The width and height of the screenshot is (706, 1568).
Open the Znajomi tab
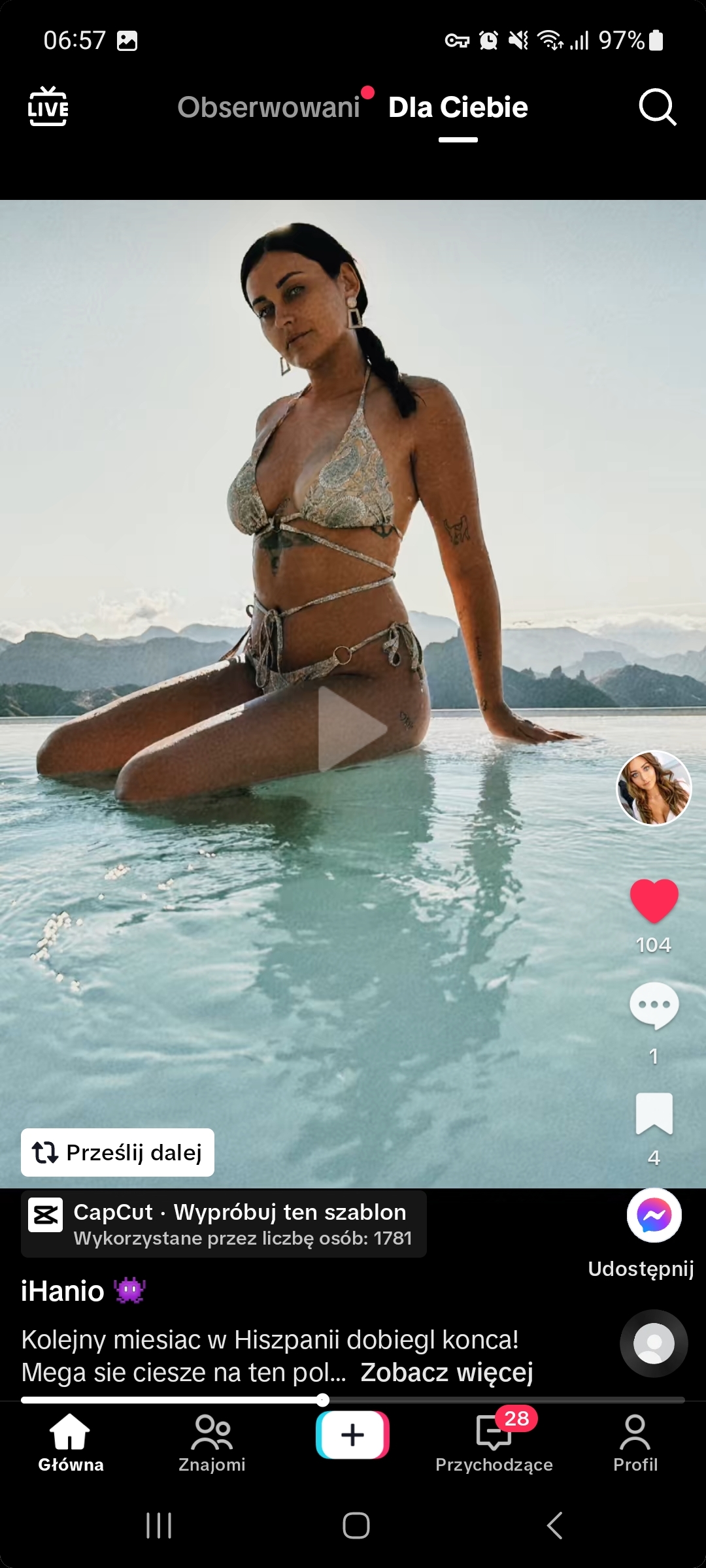tap(212, 1444)
